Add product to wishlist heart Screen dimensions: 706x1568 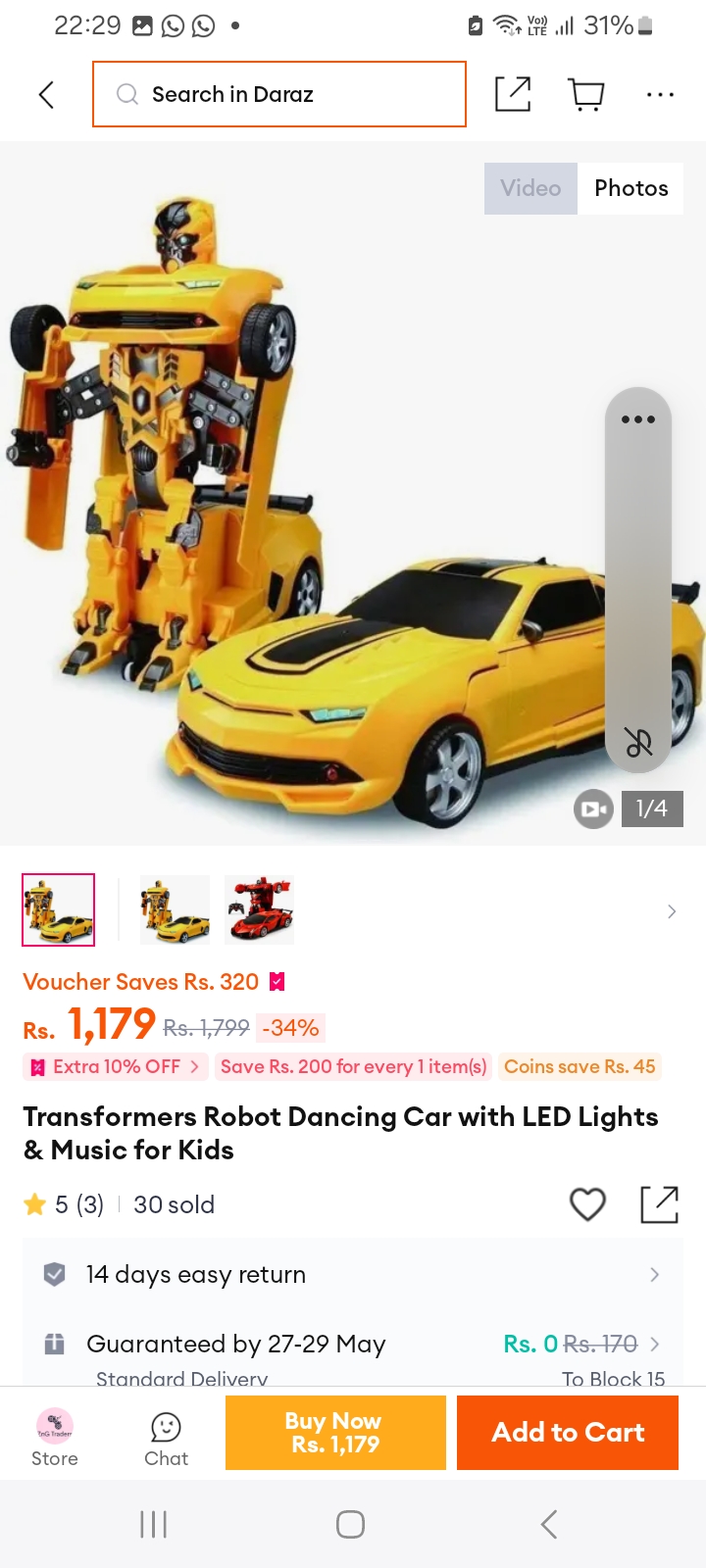[x=587, y=1204]
